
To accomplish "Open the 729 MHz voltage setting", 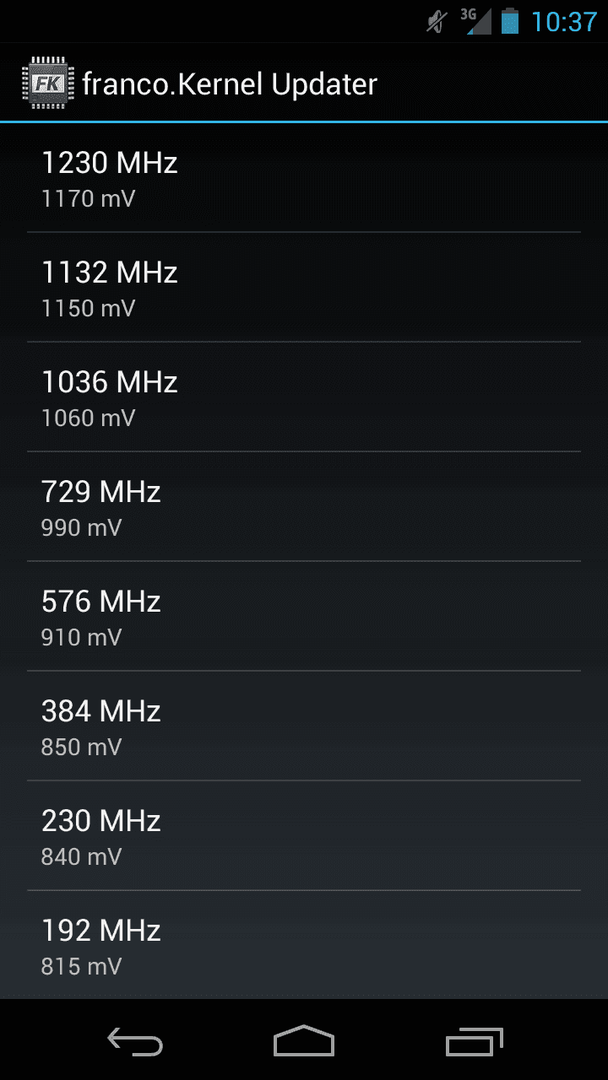I will pyautogui.click(x=304, y=506).
